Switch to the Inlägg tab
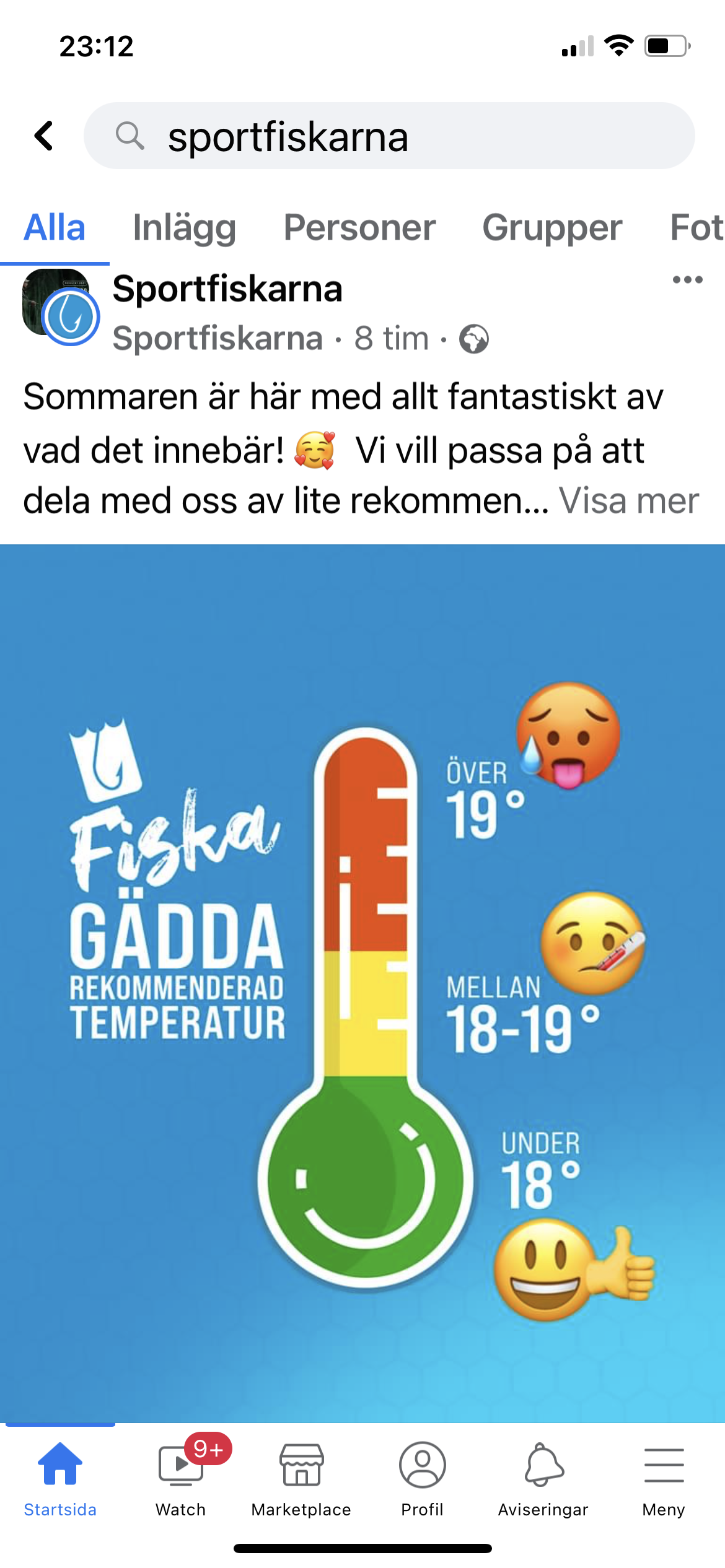The image size is (725, 1568). click(184, 228)
